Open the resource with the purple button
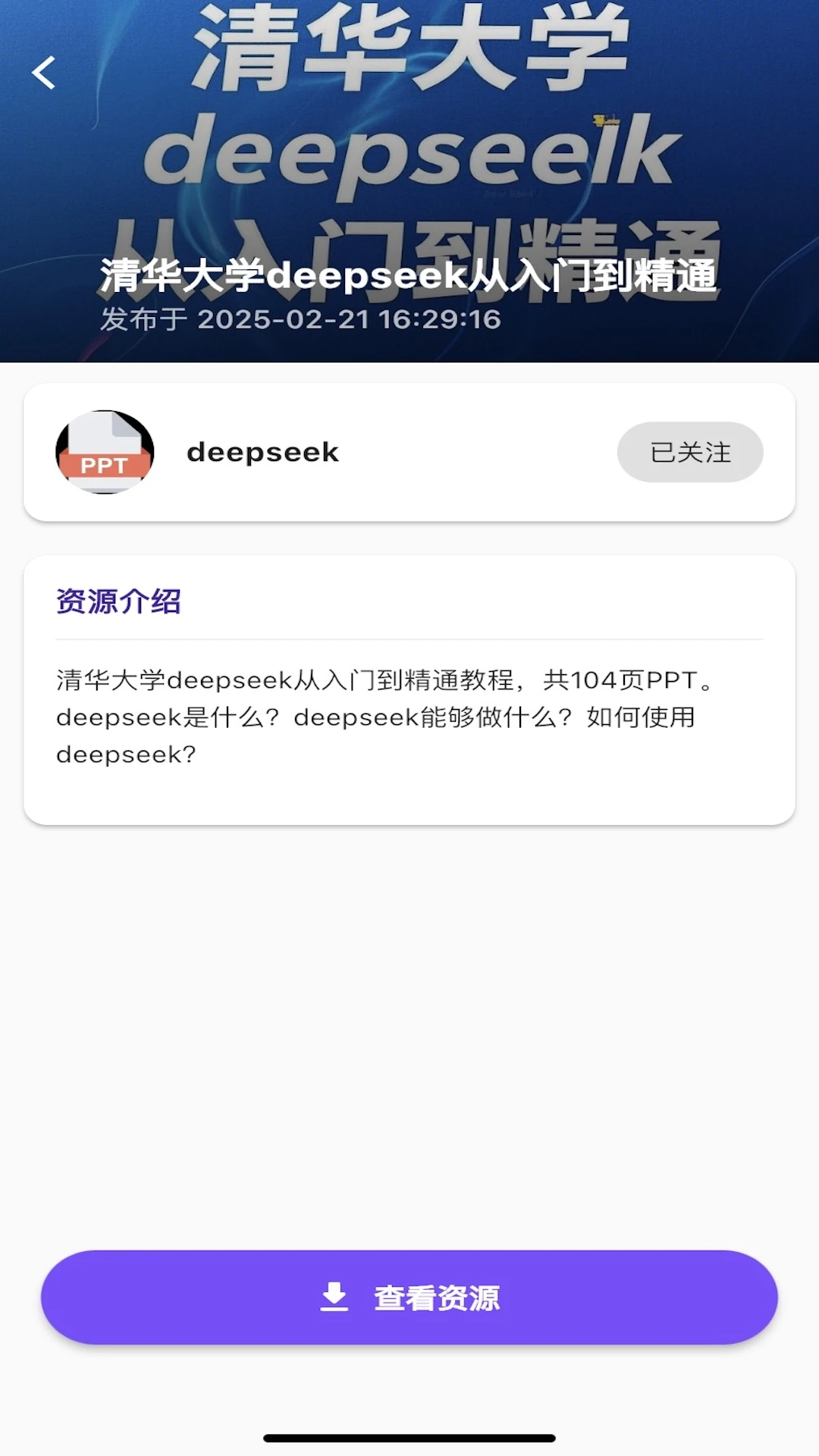The height and width of the screenshot is (1456, 819). [x=409, y=1298]
